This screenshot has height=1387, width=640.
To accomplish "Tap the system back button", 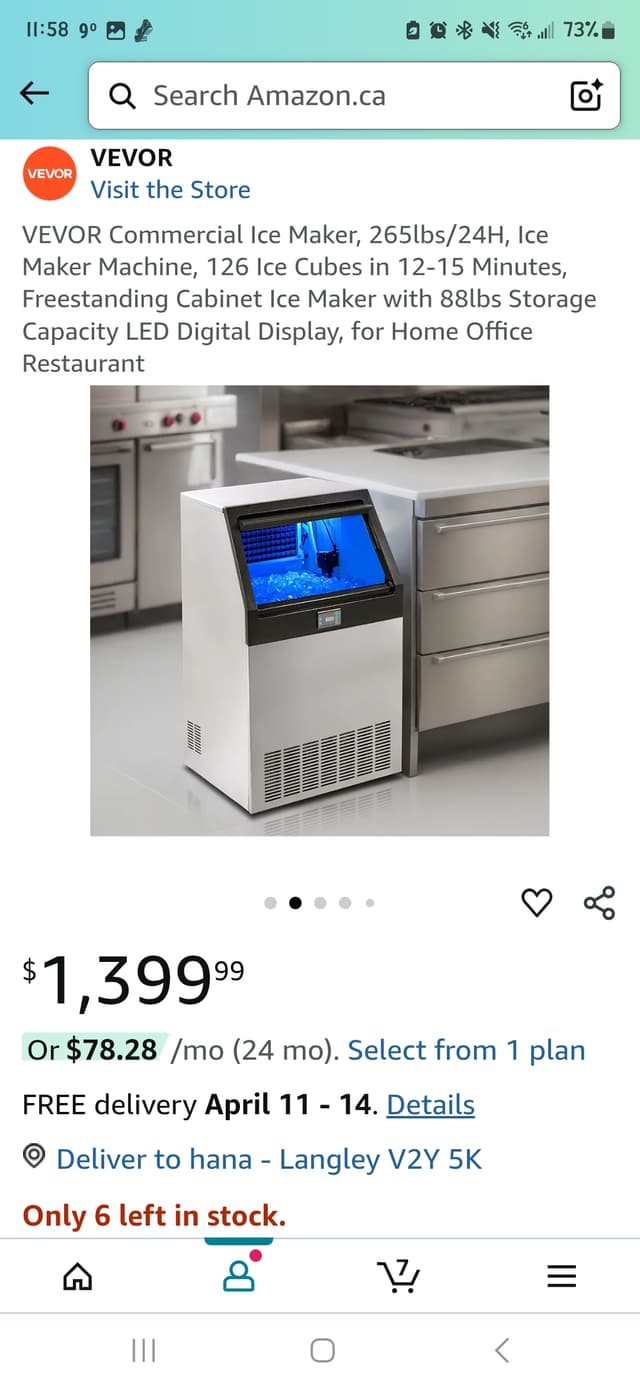I will pyautogui.click(x=502, y=1350).
